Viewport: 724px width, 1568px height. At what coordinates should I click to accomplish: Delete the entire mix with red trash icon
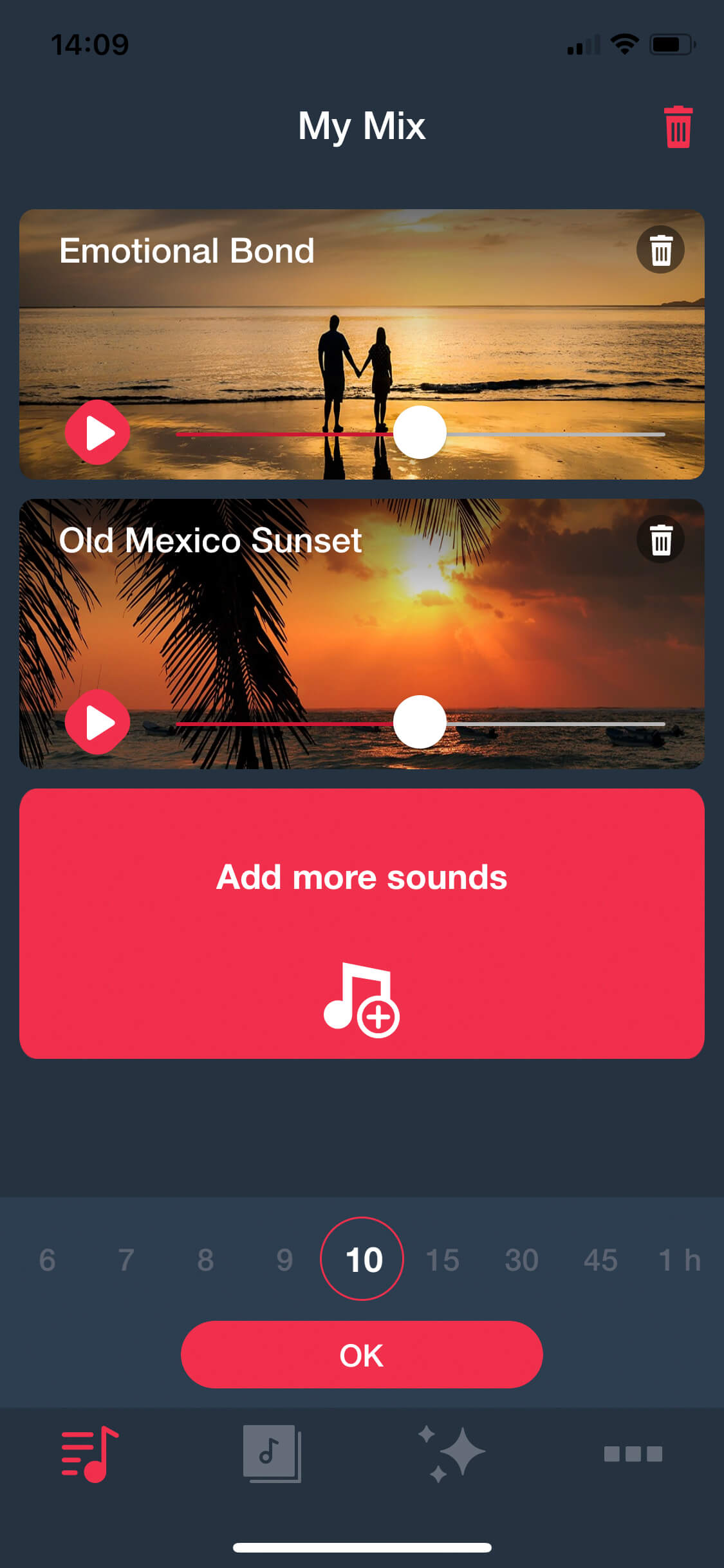pos(678,127)
